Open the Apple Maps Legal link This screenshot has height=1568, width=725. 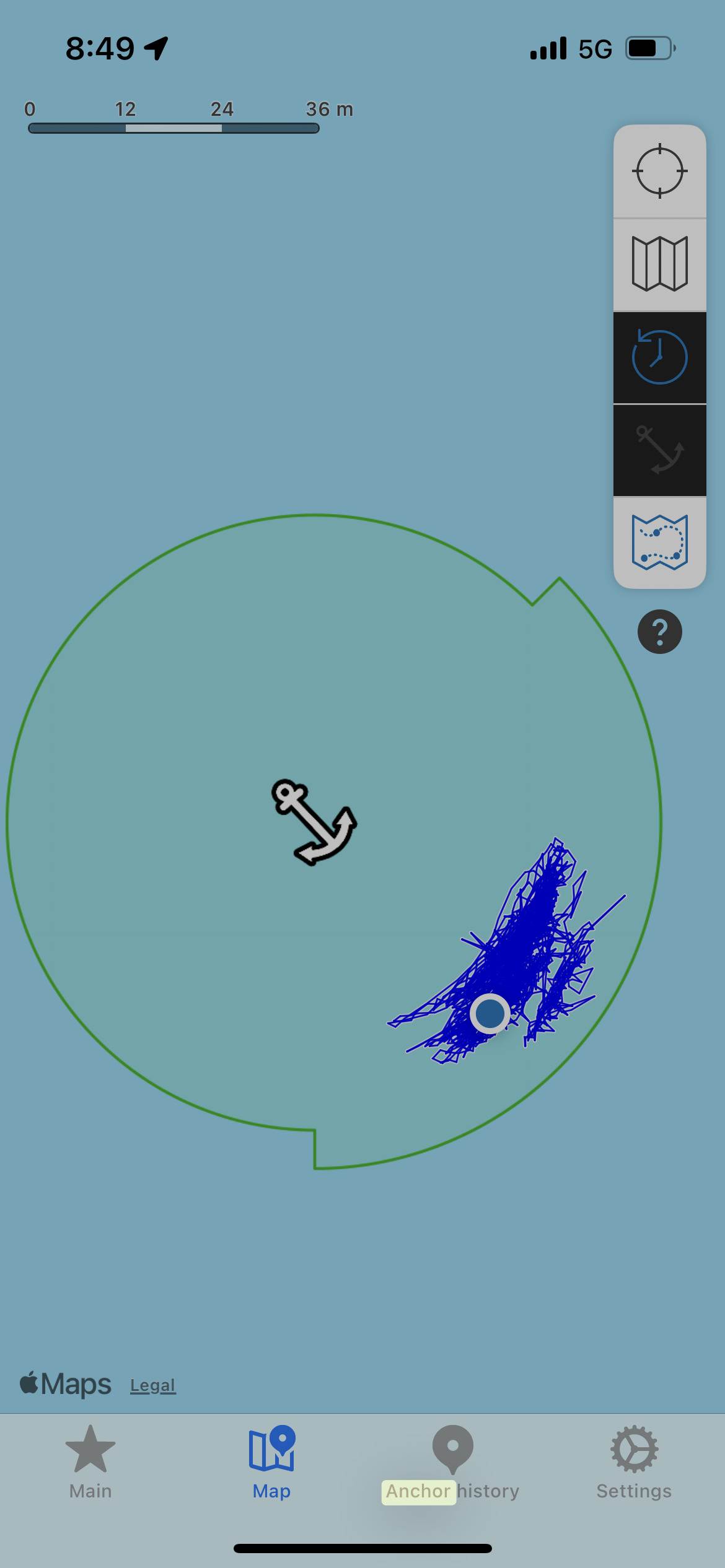pos(152,1385)
